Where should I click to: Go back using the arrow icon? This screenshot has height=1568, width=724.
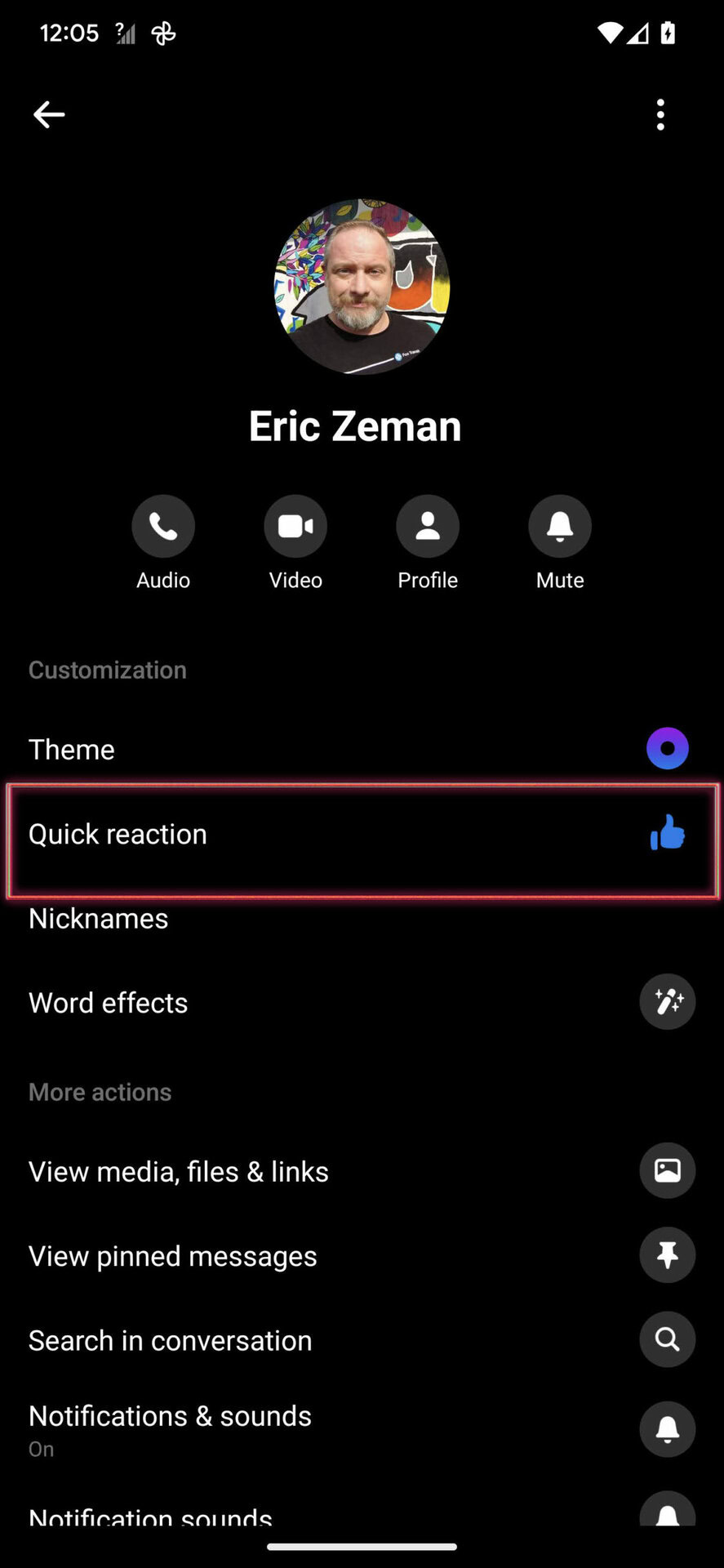coord(49,114)
